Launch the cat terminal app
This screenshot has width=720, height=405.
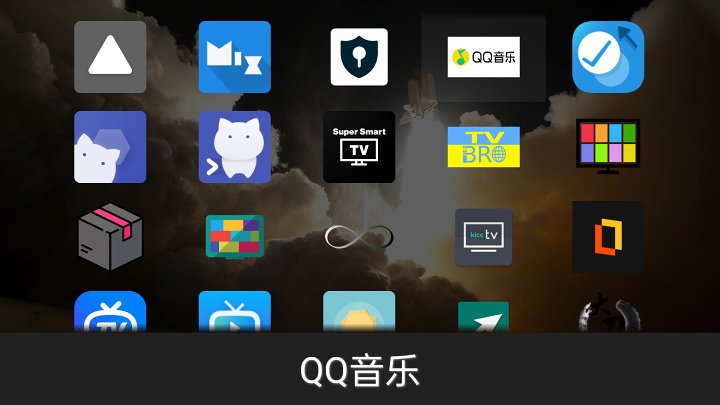(x=234, y=147)
